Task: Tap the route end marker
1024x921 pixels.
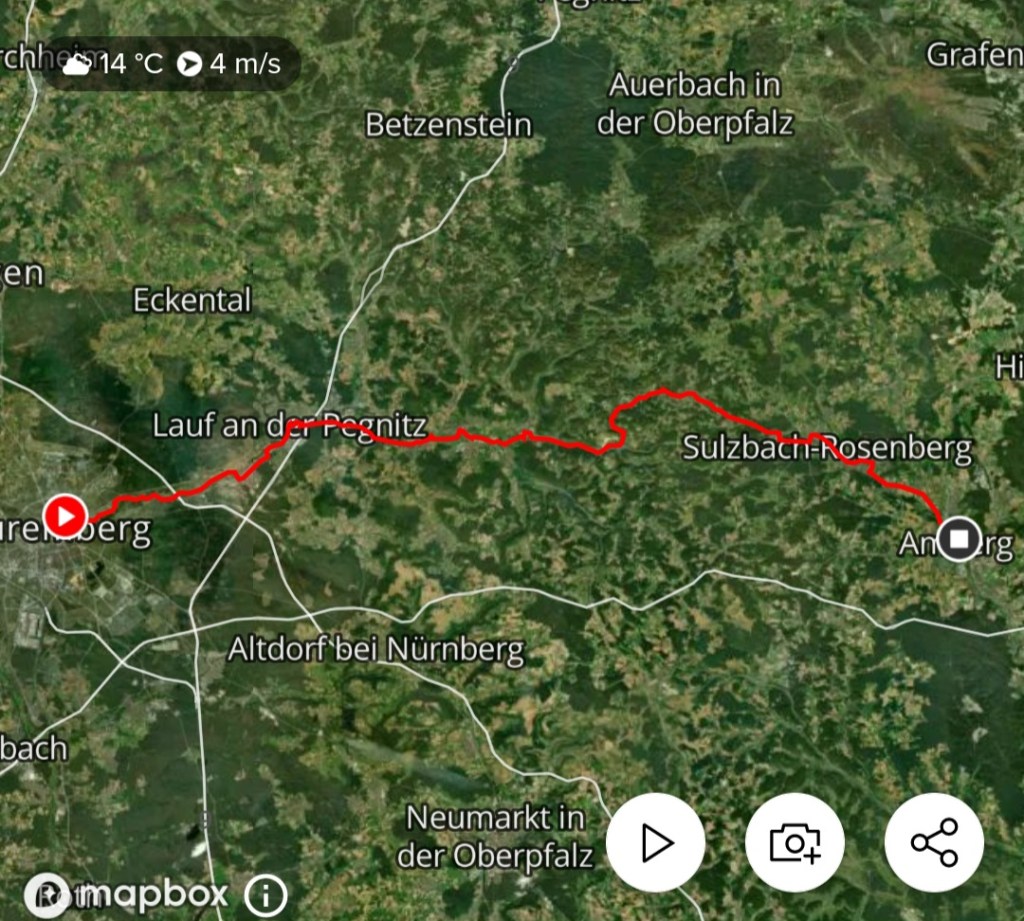Action: [x=959, y=540]
